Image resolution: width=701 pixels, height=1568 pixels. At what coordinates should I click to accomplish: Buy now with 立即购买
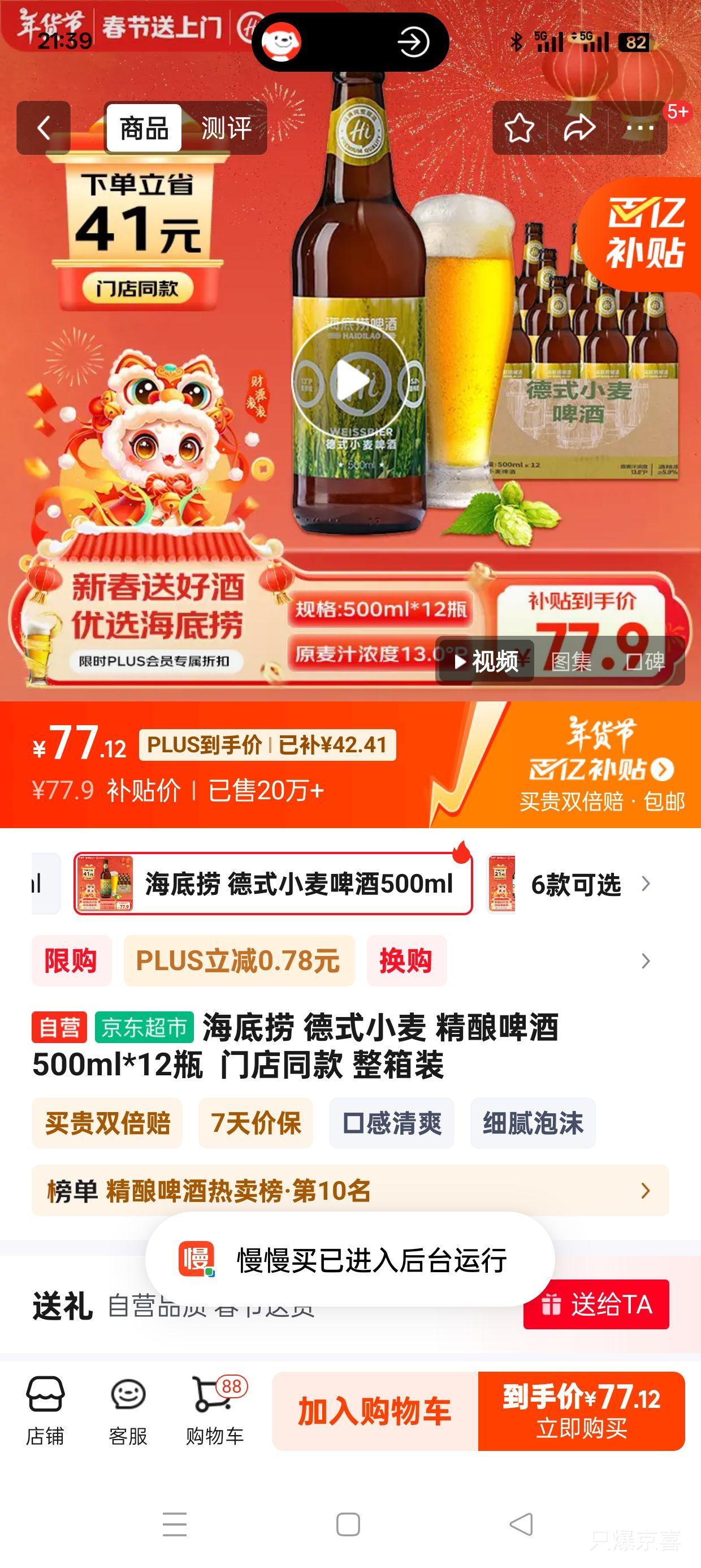click(581, 1411)
